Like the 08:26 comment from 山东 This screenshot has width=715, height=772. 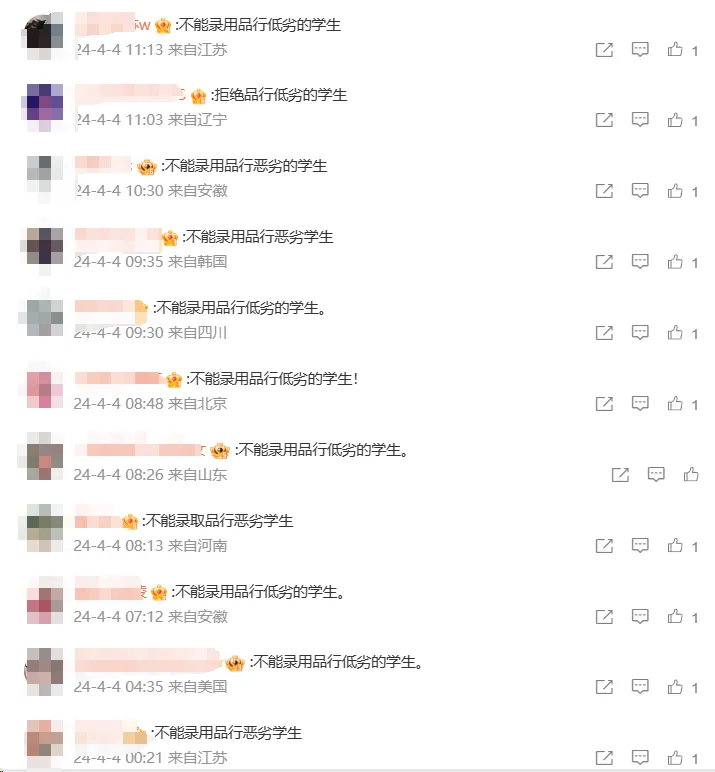tap(691, 475)
